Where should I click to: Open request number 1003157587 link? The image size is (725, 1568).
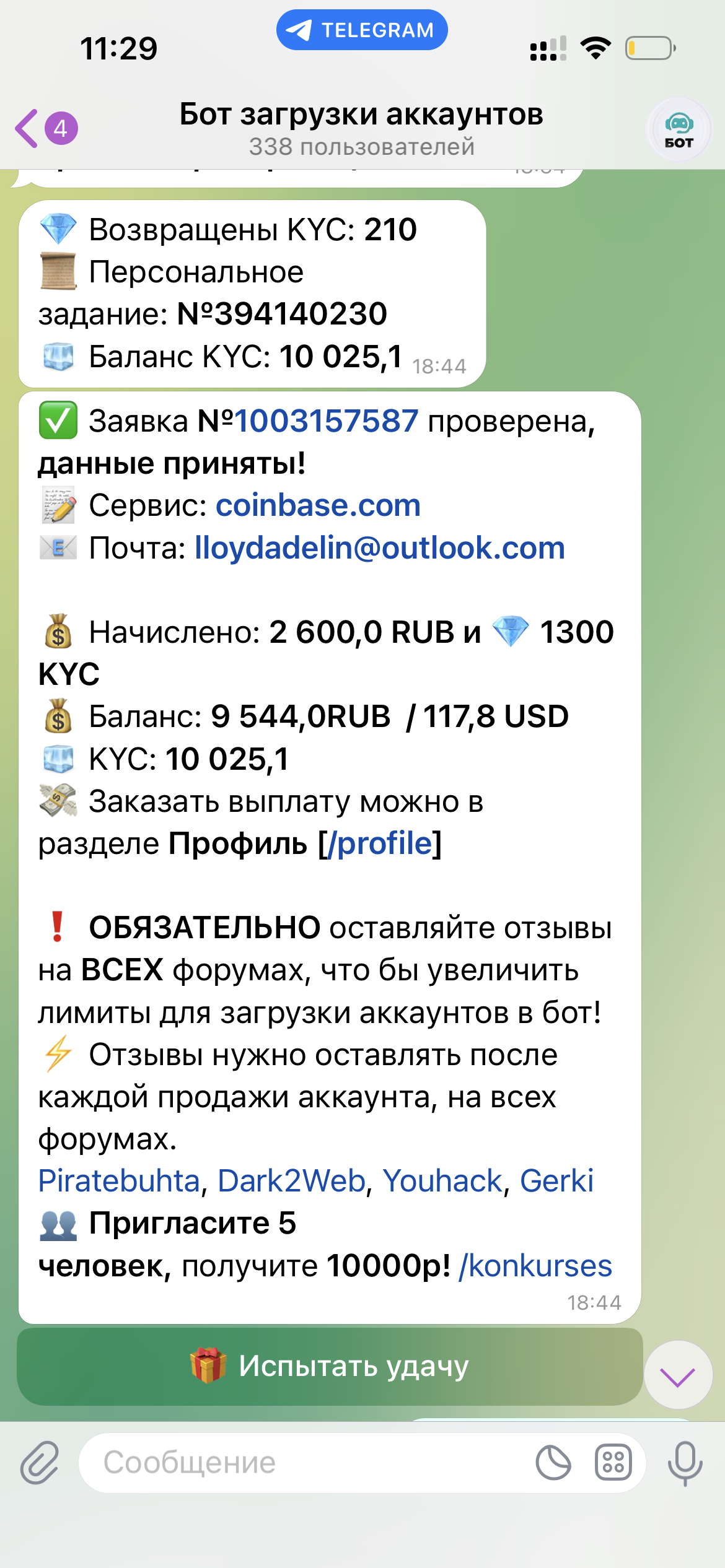tap(327, 422)
